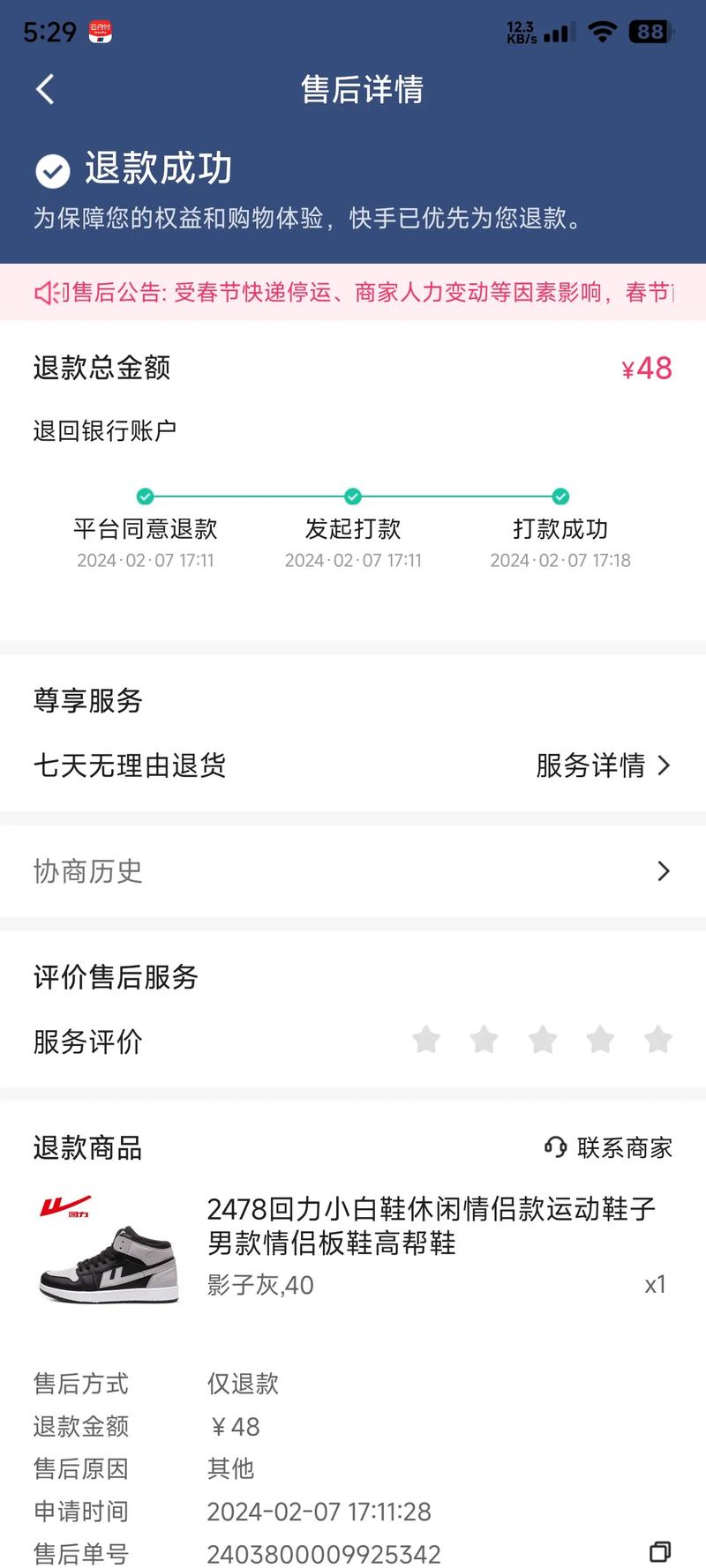The image size is (706, 1568).
Task: Open the 回力小白鞋 product thumbnail
Action: (x=109, y=1249)
